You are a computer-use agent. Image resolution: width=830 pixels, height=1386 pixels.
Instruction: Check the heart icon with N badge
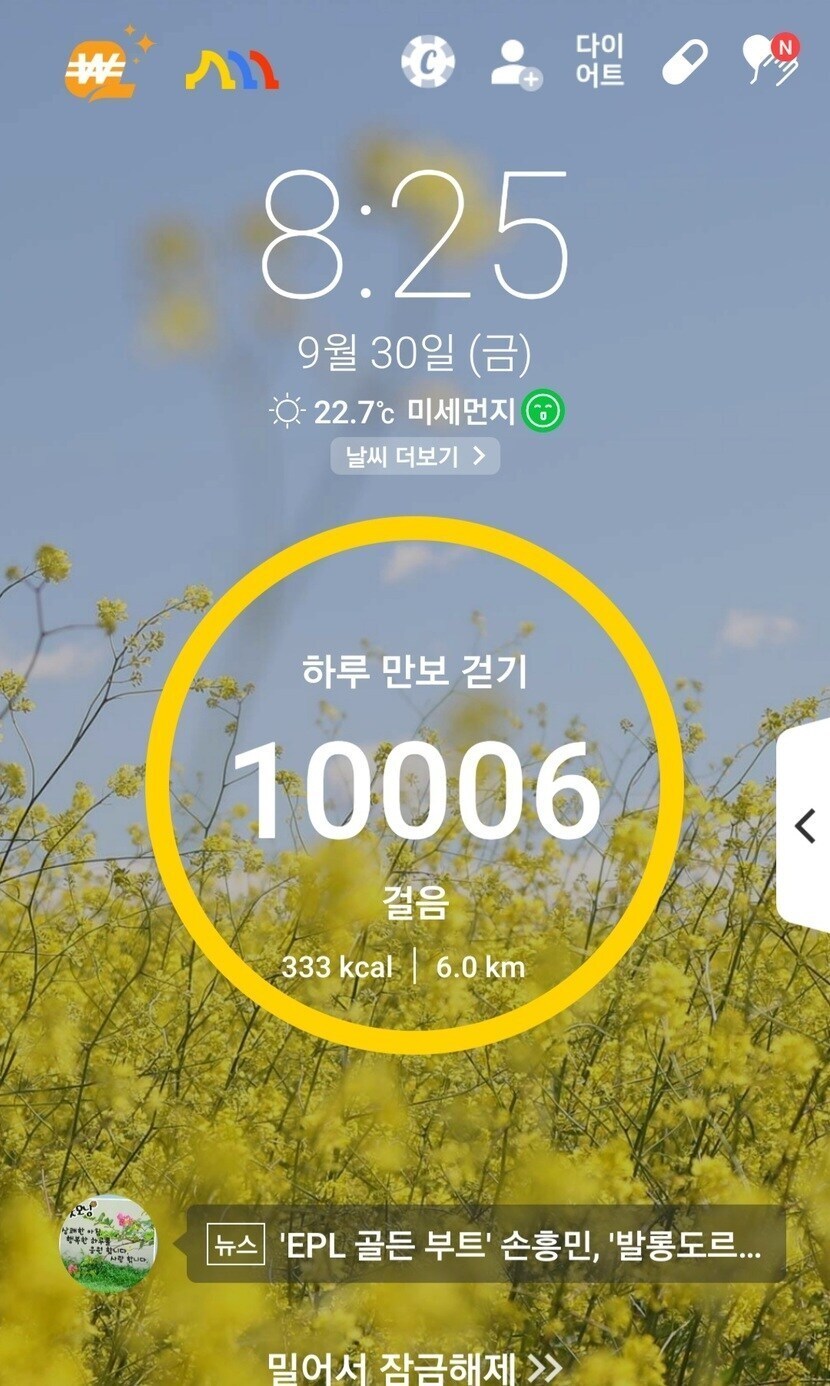coord(770,62)
